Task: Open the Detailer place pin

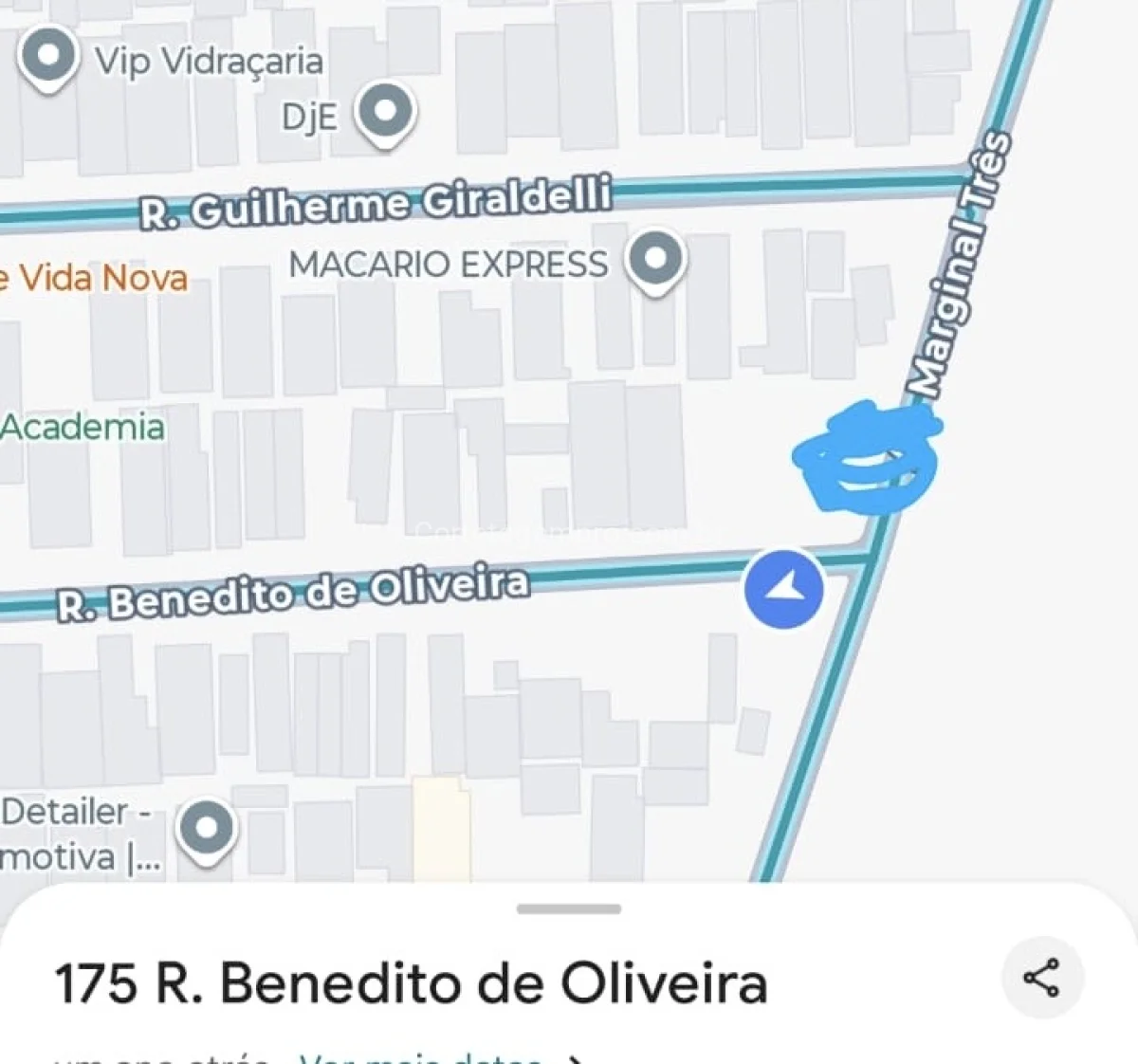Action: click(x=207, y=830)
